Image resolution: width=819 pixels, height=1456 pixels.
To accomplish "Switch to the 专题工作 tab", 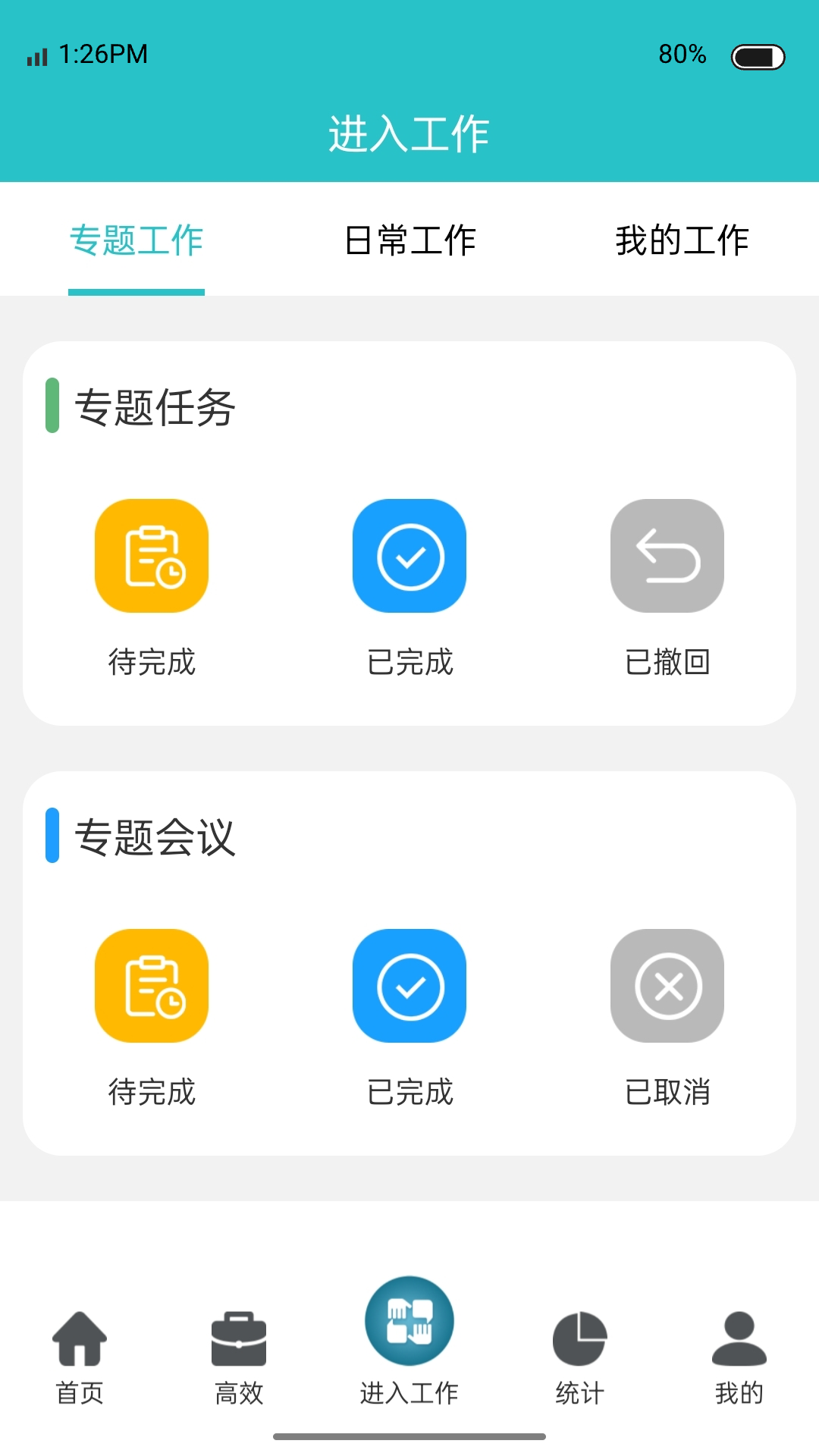I will click(x=136, y=240).
